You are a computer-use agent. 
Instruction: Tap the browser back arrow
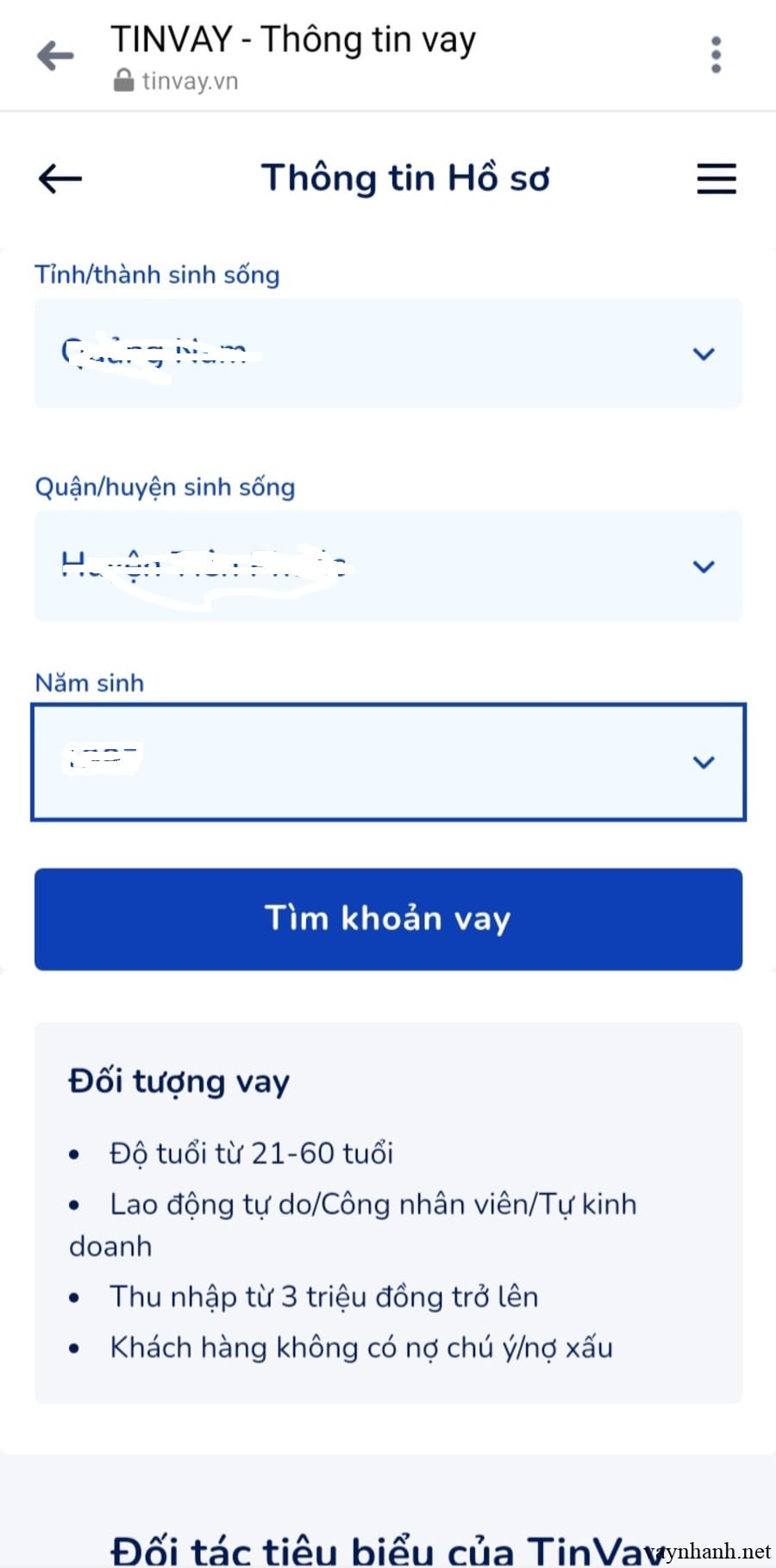56,56
